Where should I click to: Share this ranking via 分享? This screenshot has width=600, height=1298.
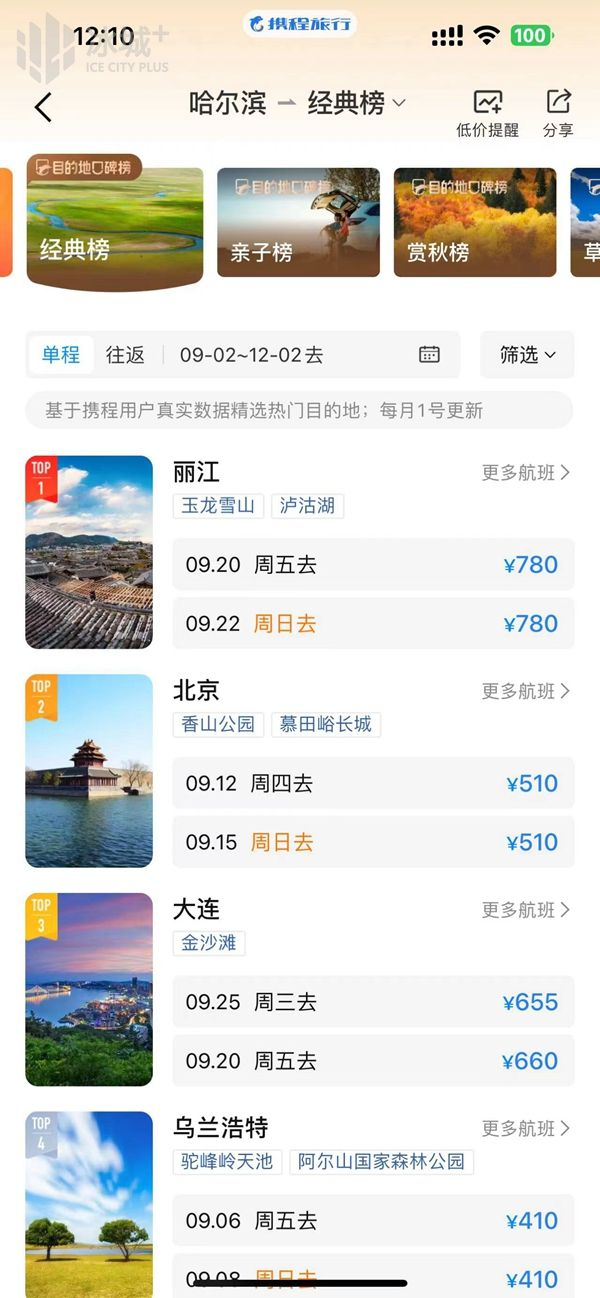(558, 113)
